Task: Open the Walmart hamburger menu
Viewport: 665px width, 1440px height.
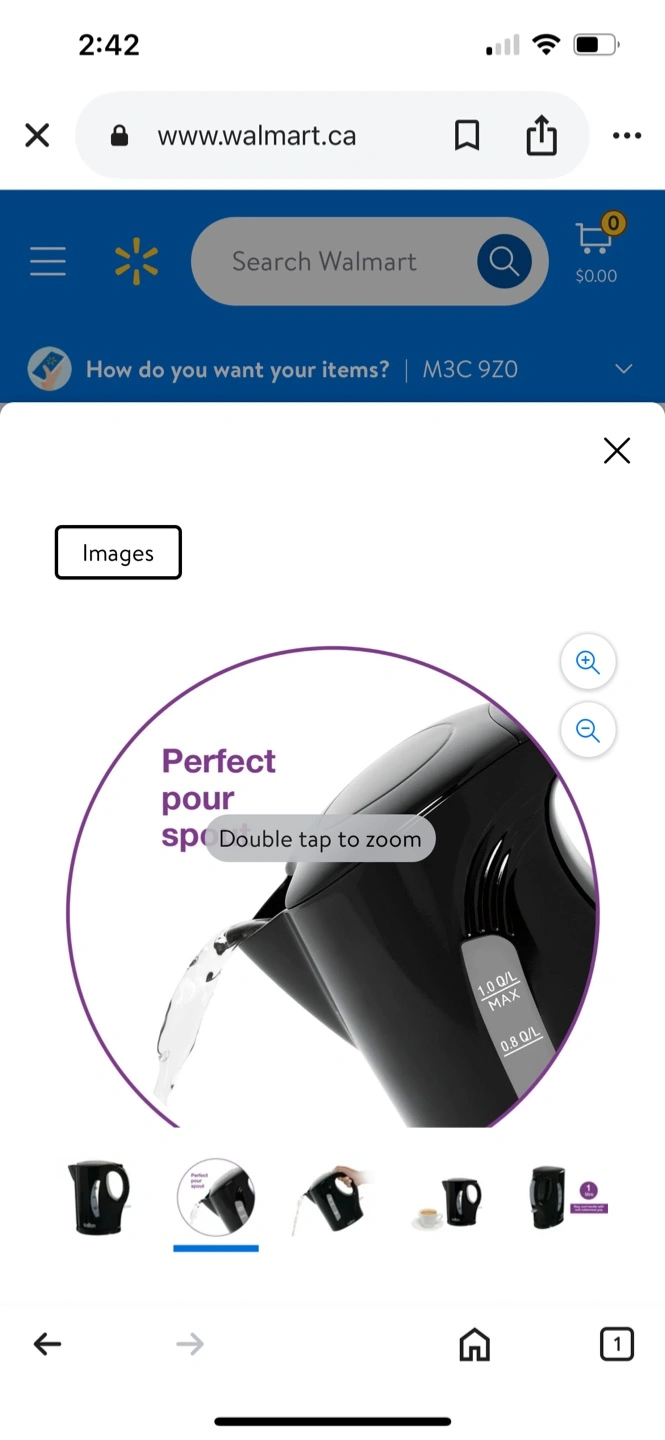Action: coord(48,261)
